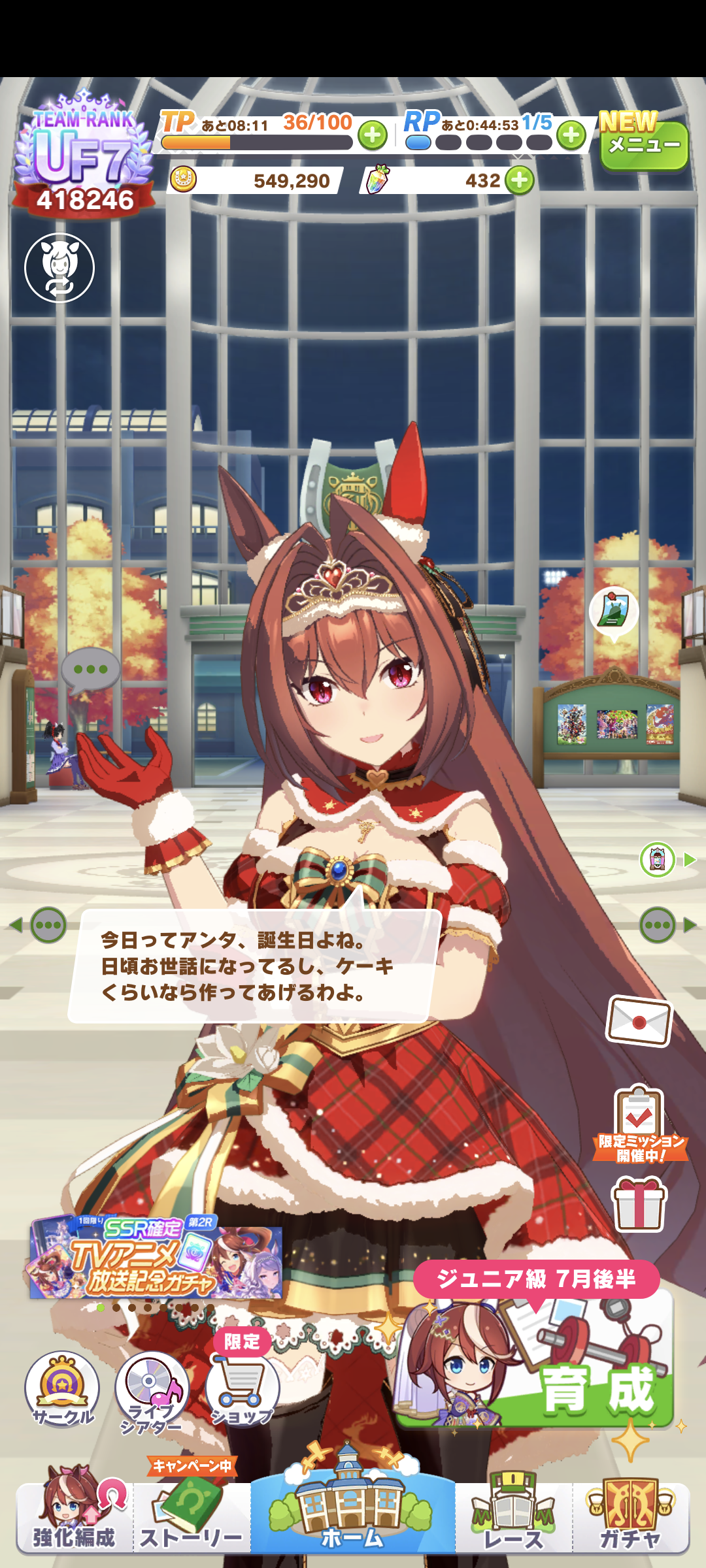
Task: Open the サークル circle menu
Action: point(62,1388)
